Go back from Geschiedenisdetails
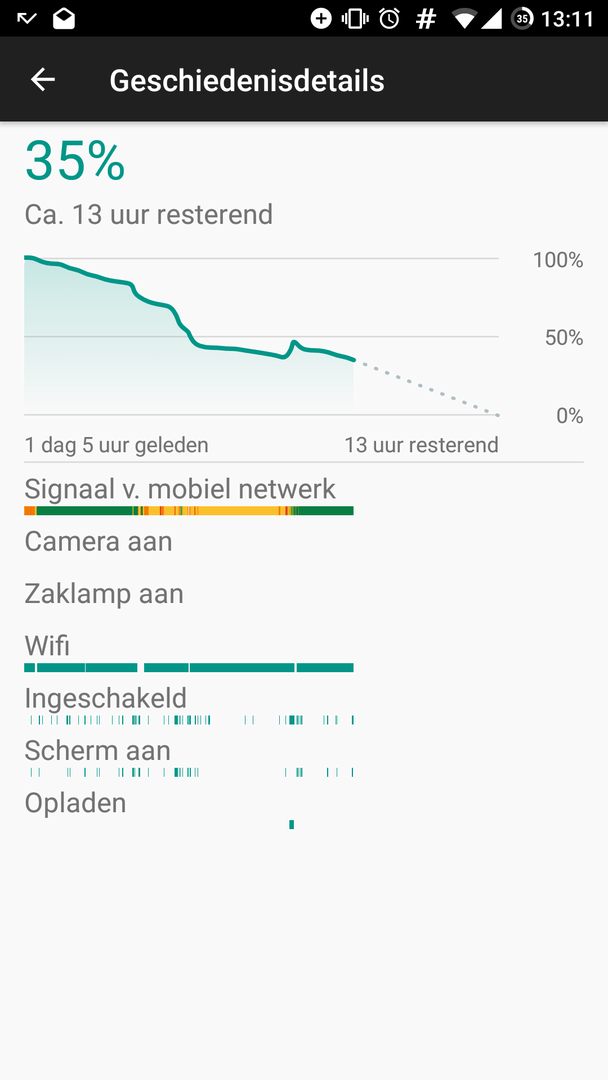This screenshot has height=1080, width=608. (x=42, y=81)
